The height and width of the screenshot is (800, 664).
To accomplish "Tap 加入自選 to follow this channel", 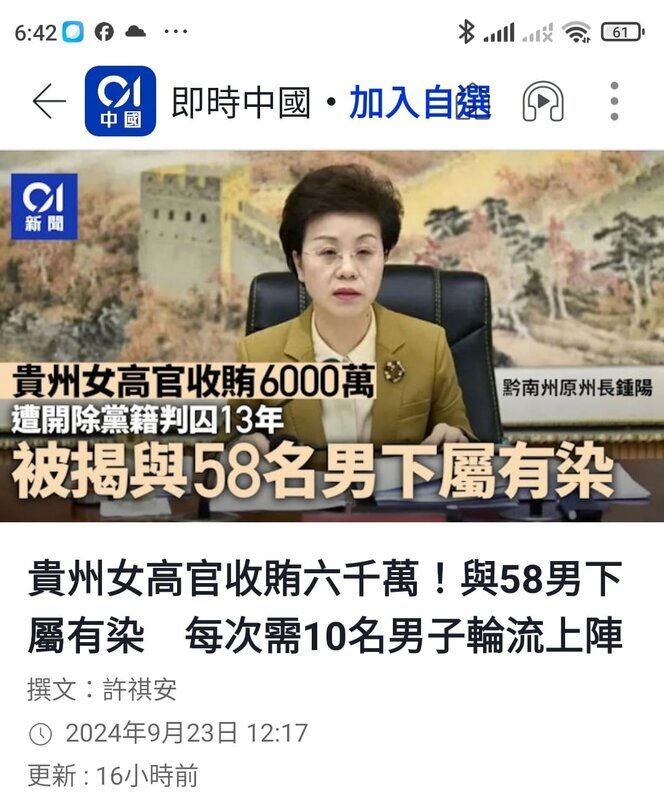I will tap(420, 102).
